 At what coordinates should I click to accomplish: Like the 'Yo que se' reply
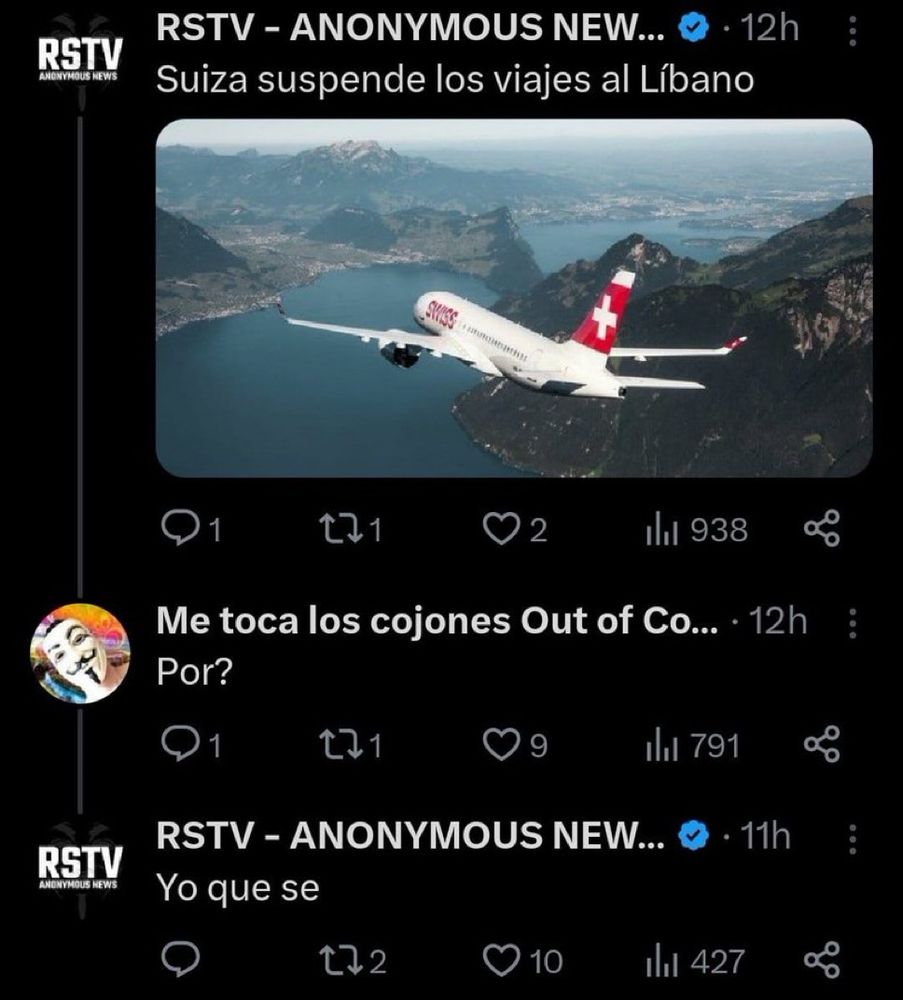(x=500, y=961)
